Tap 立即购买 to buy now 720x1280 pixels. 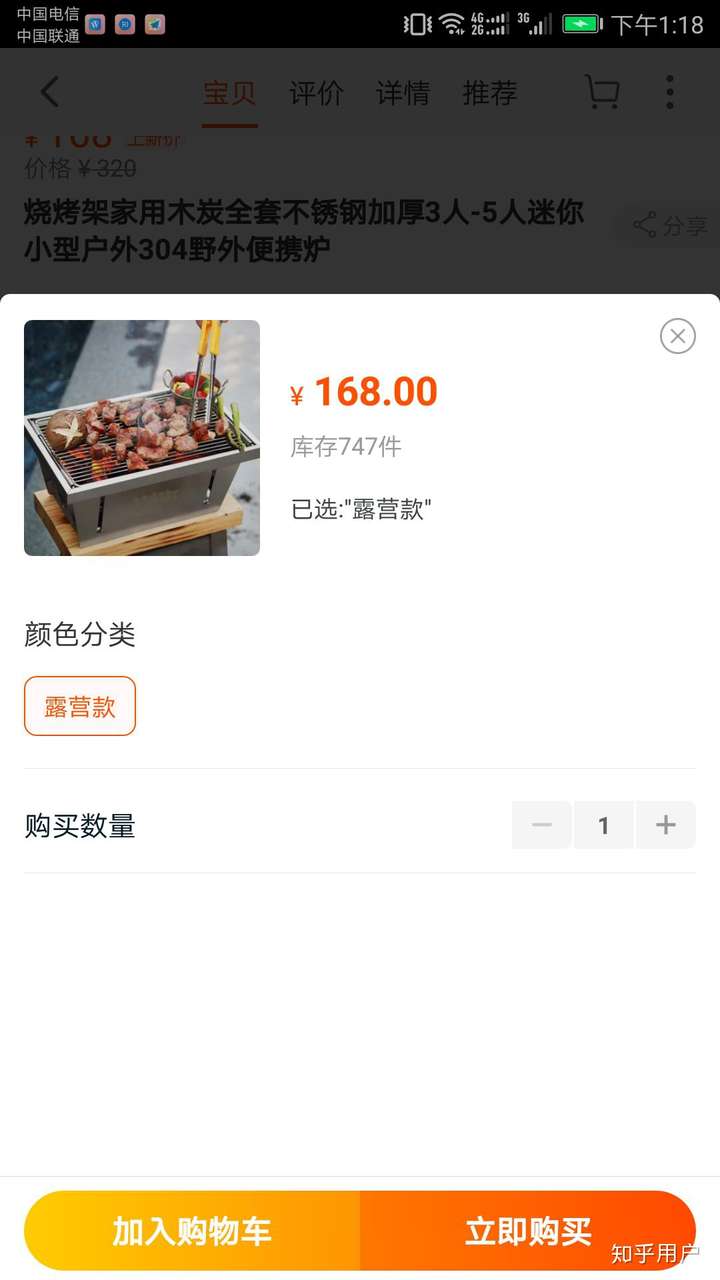pos(527,1229)
